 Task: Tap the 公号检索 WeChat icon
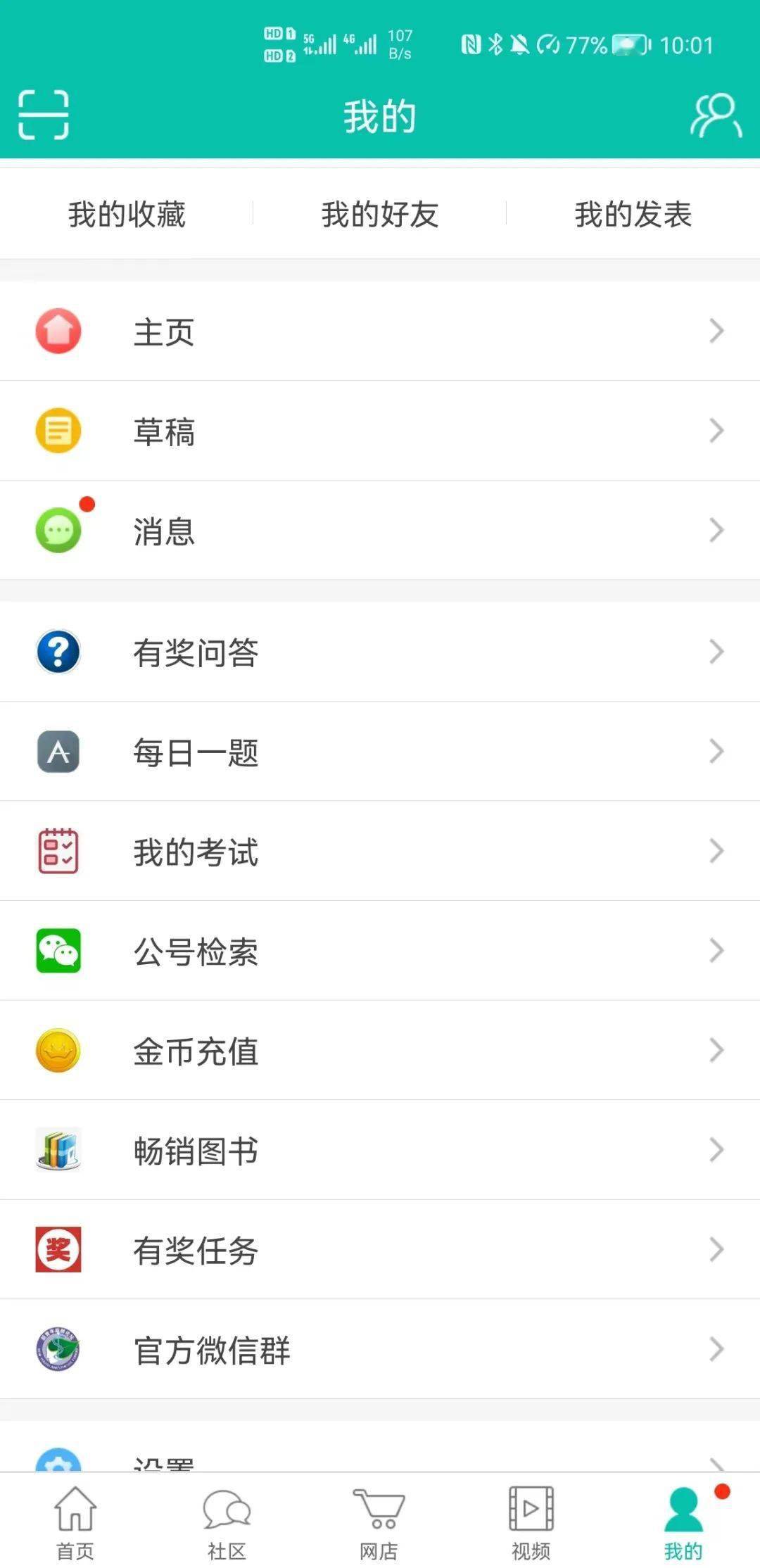[x=59, y=951]
